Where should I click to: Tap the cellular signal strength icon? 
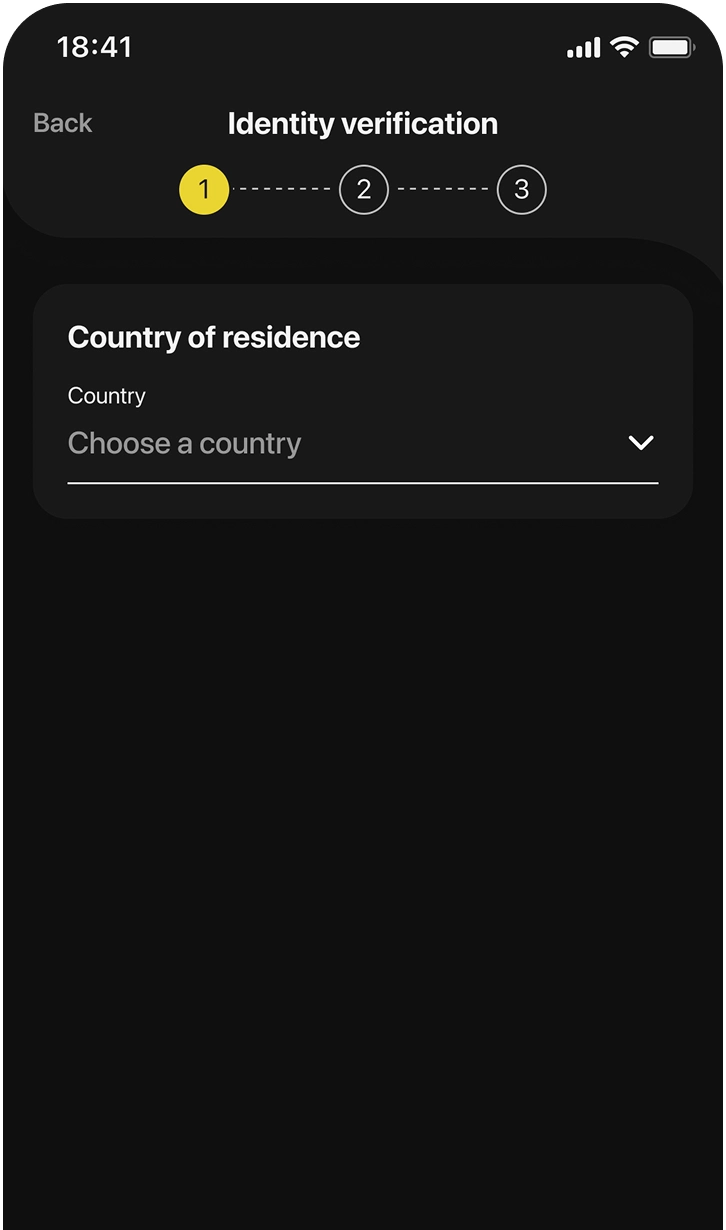[x=582, y=46]
